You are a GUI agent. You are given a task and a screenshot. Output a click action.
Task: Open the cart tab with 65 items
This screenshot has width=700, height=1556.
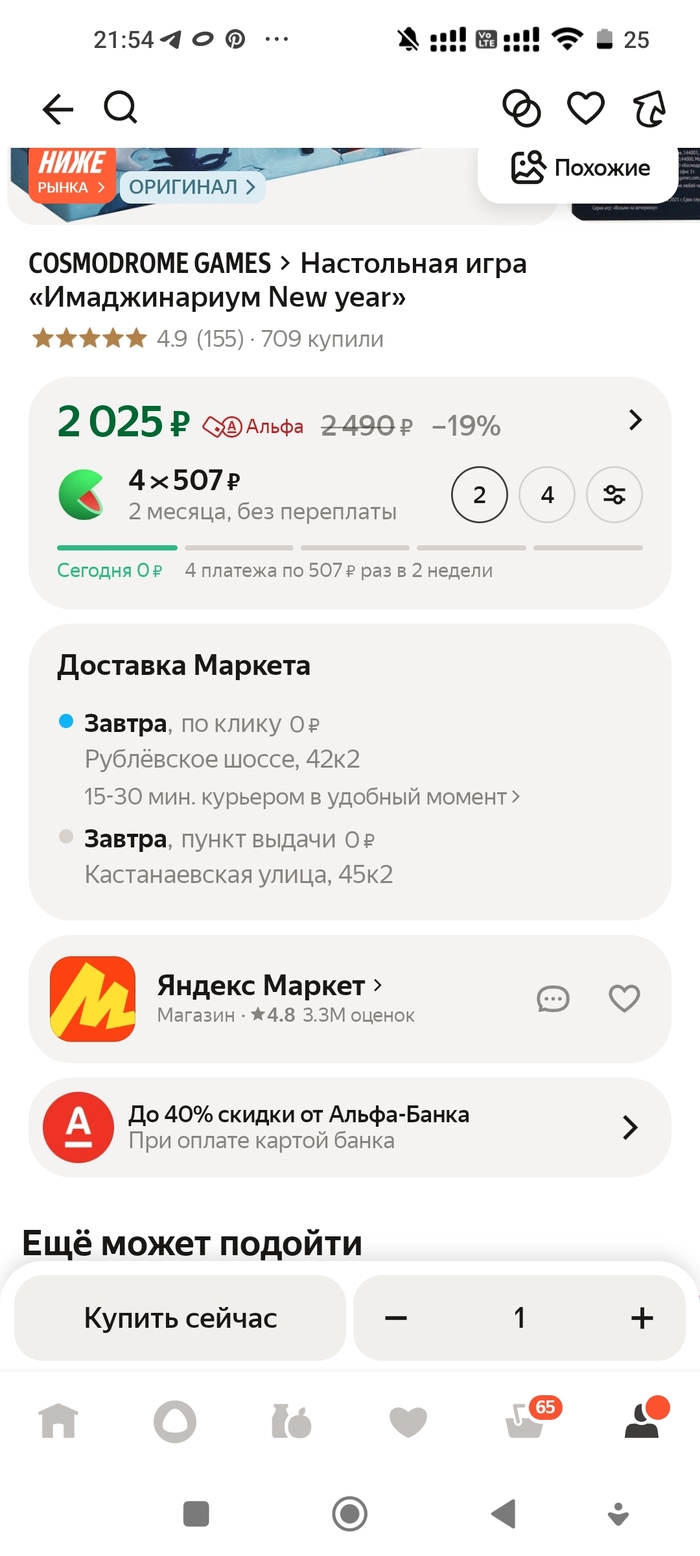(528, 1420)
